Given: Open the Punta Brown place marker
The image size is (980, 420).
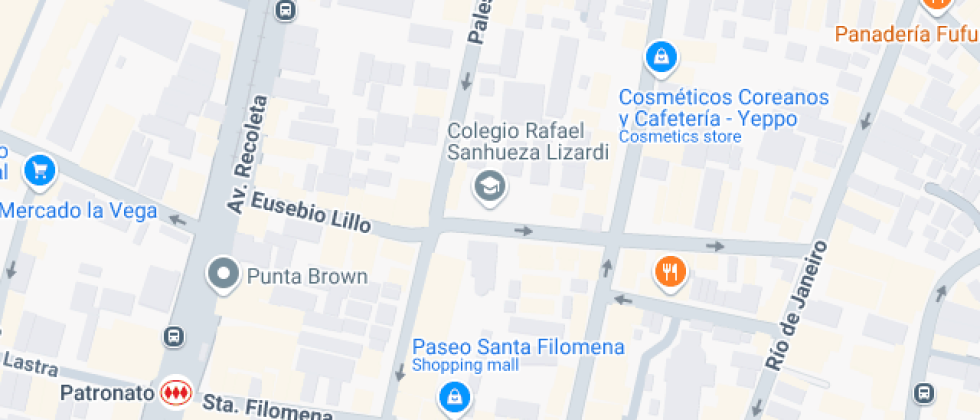Looking at the screenshot, I should [x=222, y=273].
